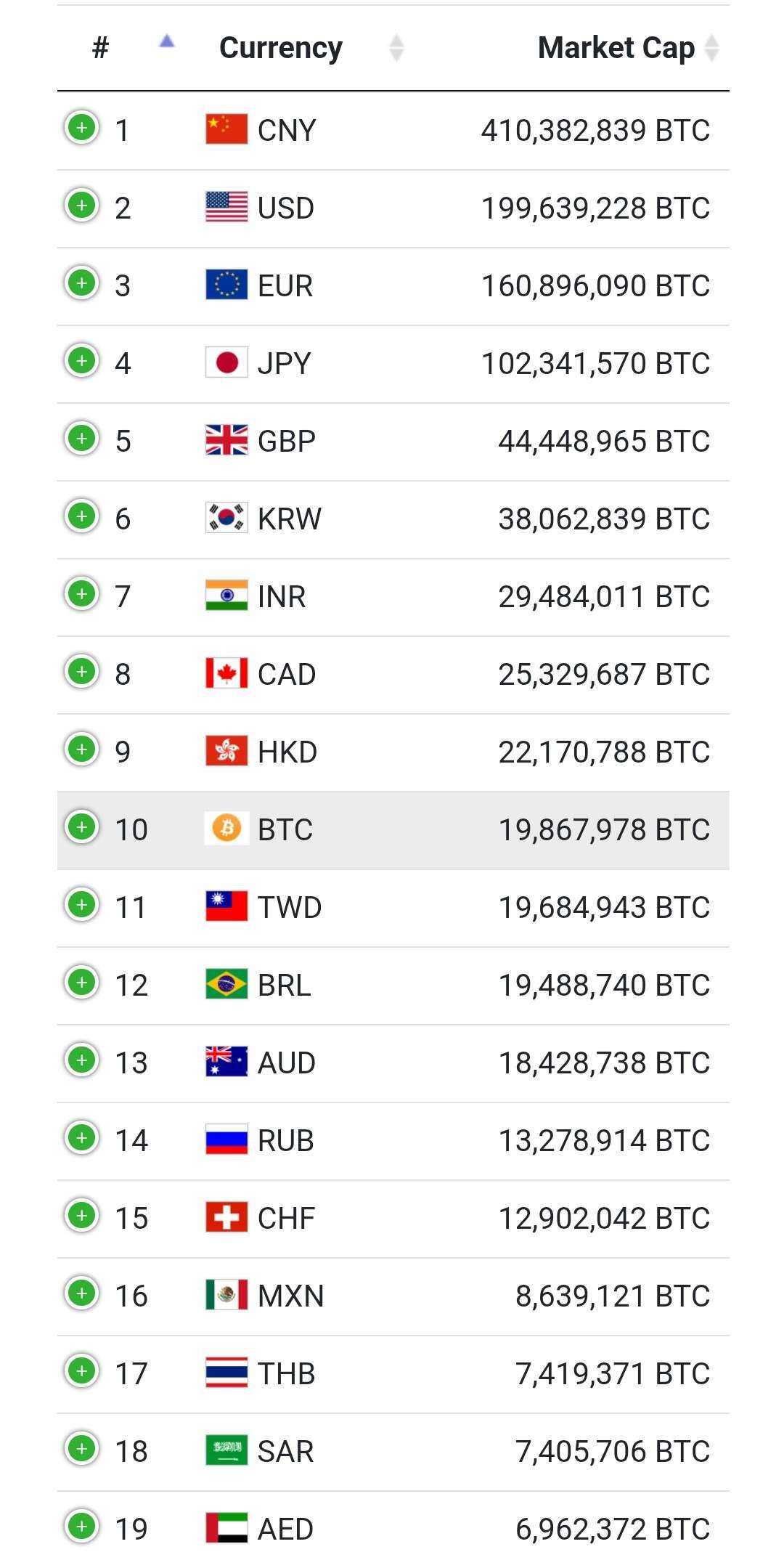Image resolution: width=784 pixels, height=1560 pixels.
Task: Expand the KRW row details
Action: [x=82, y=517]
